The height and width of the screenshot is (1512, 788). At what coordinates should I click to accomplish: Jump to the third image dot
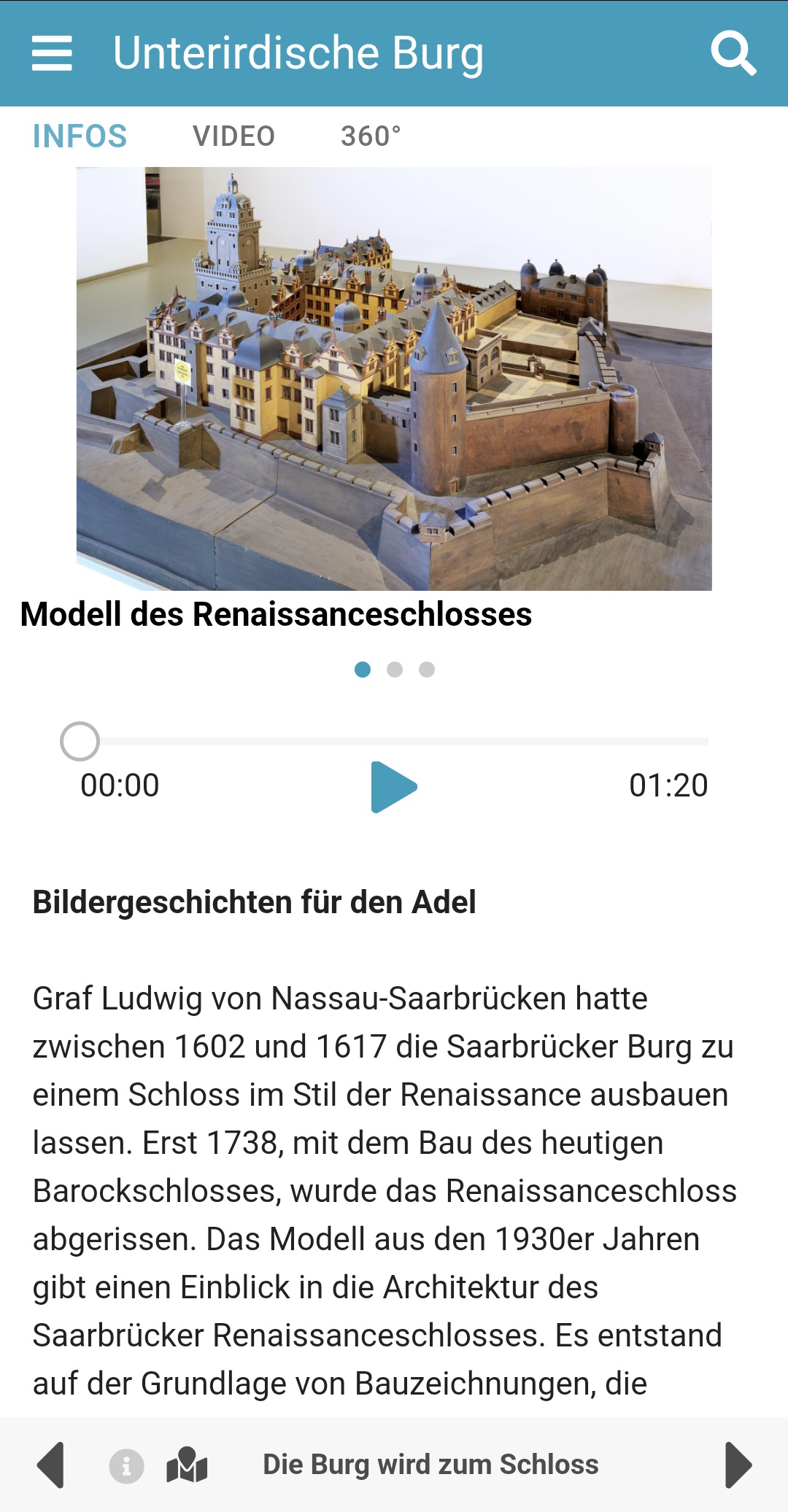coord(427,670)
